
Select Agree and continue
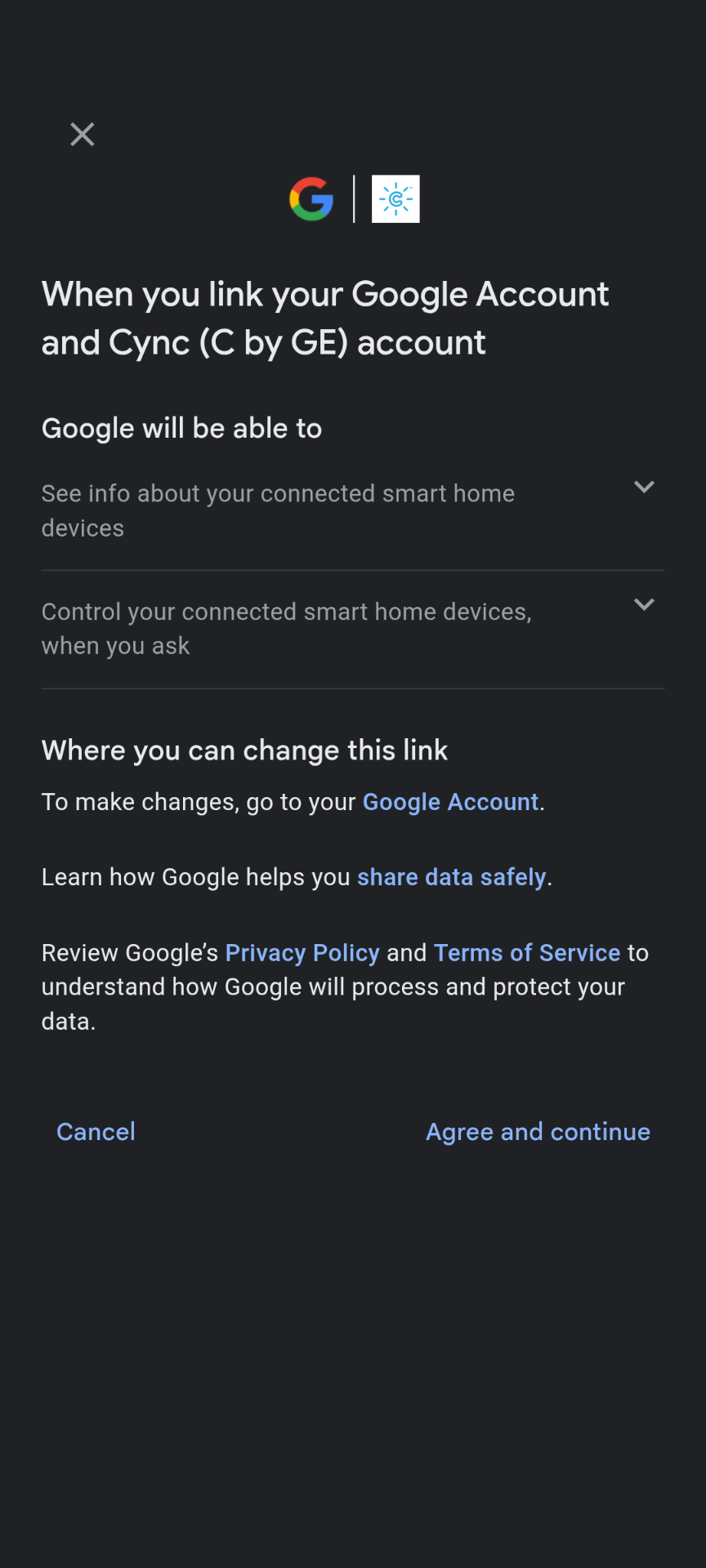538,1132
